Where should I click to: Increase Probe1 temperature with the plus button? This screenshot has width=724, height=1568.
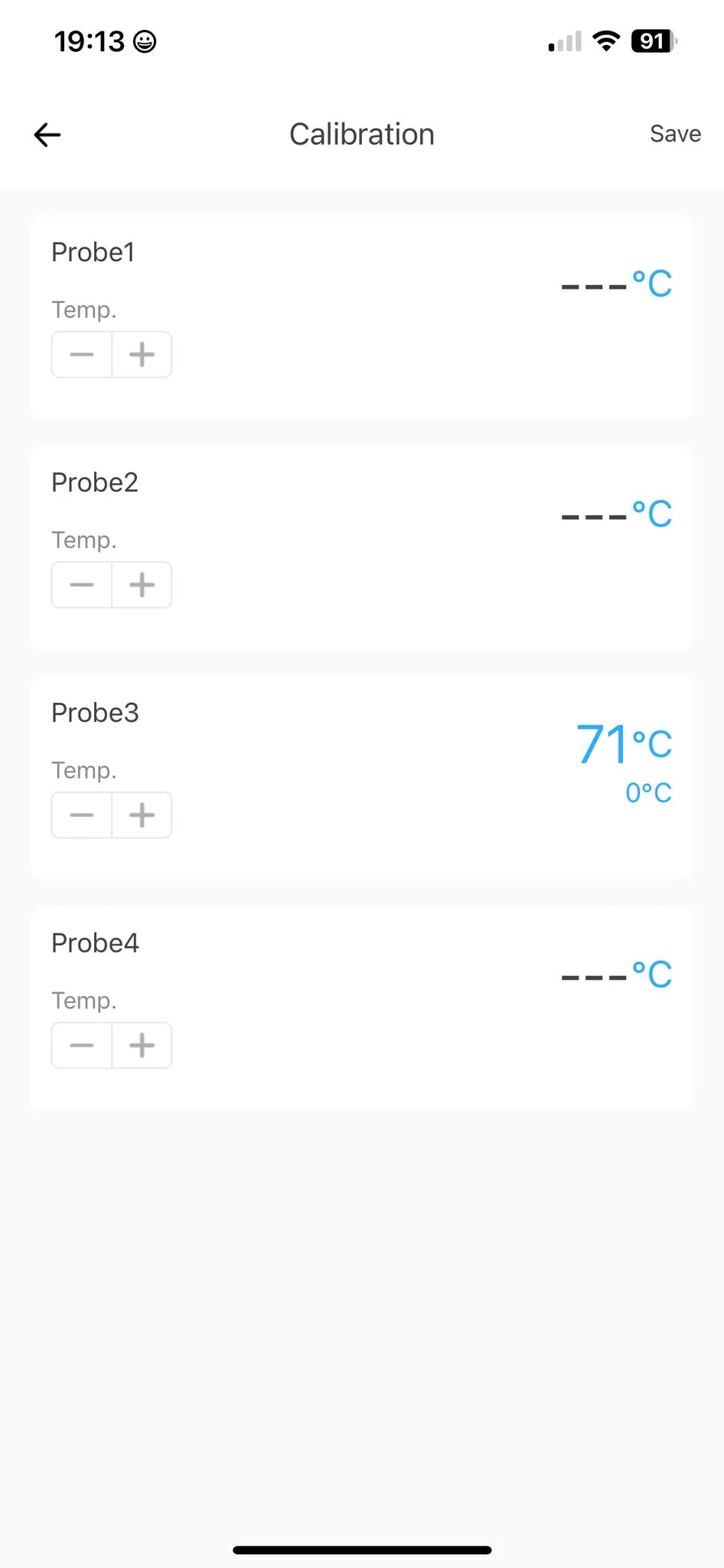(142, 354)
